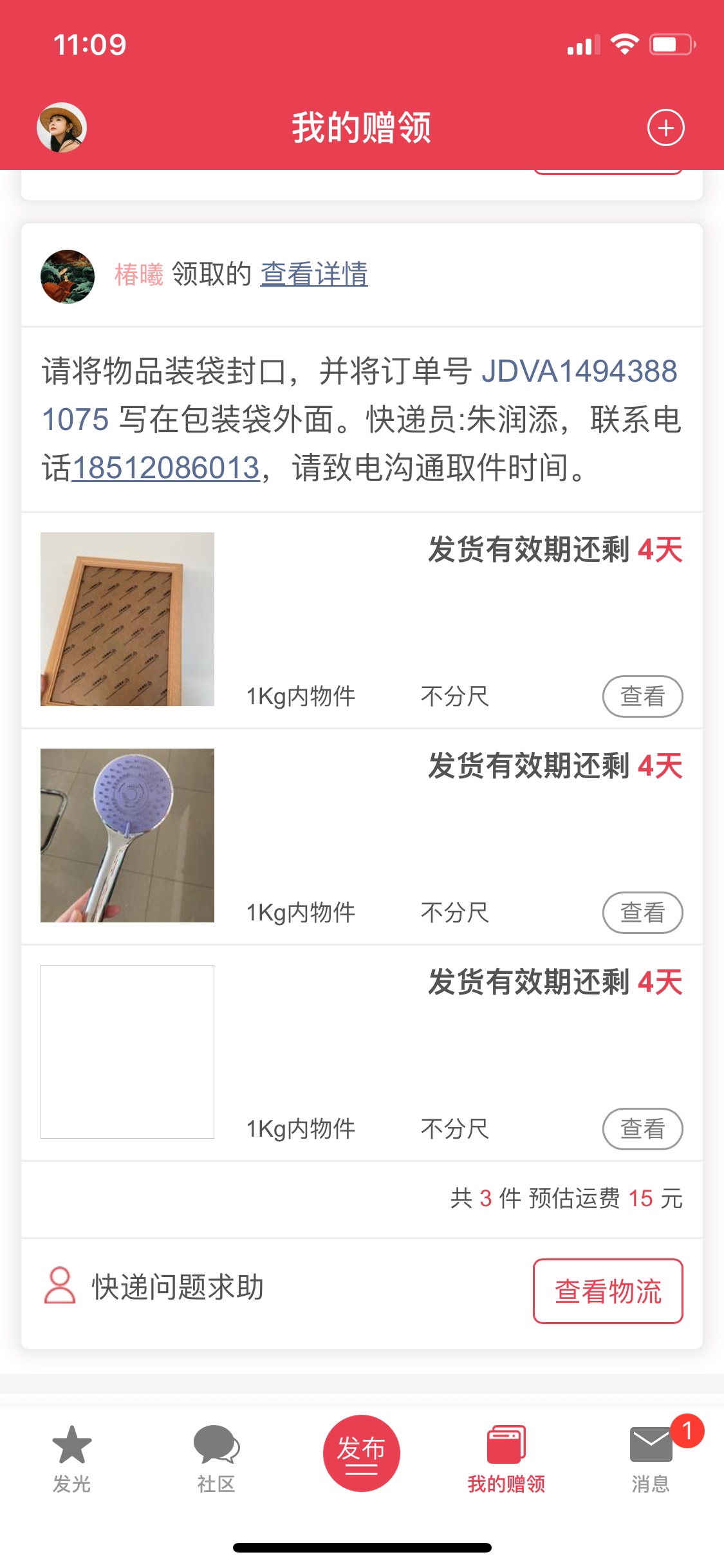Open the profile avatar in the header
The height and width of the screenshot is (1568, 724).
(62, 127)
